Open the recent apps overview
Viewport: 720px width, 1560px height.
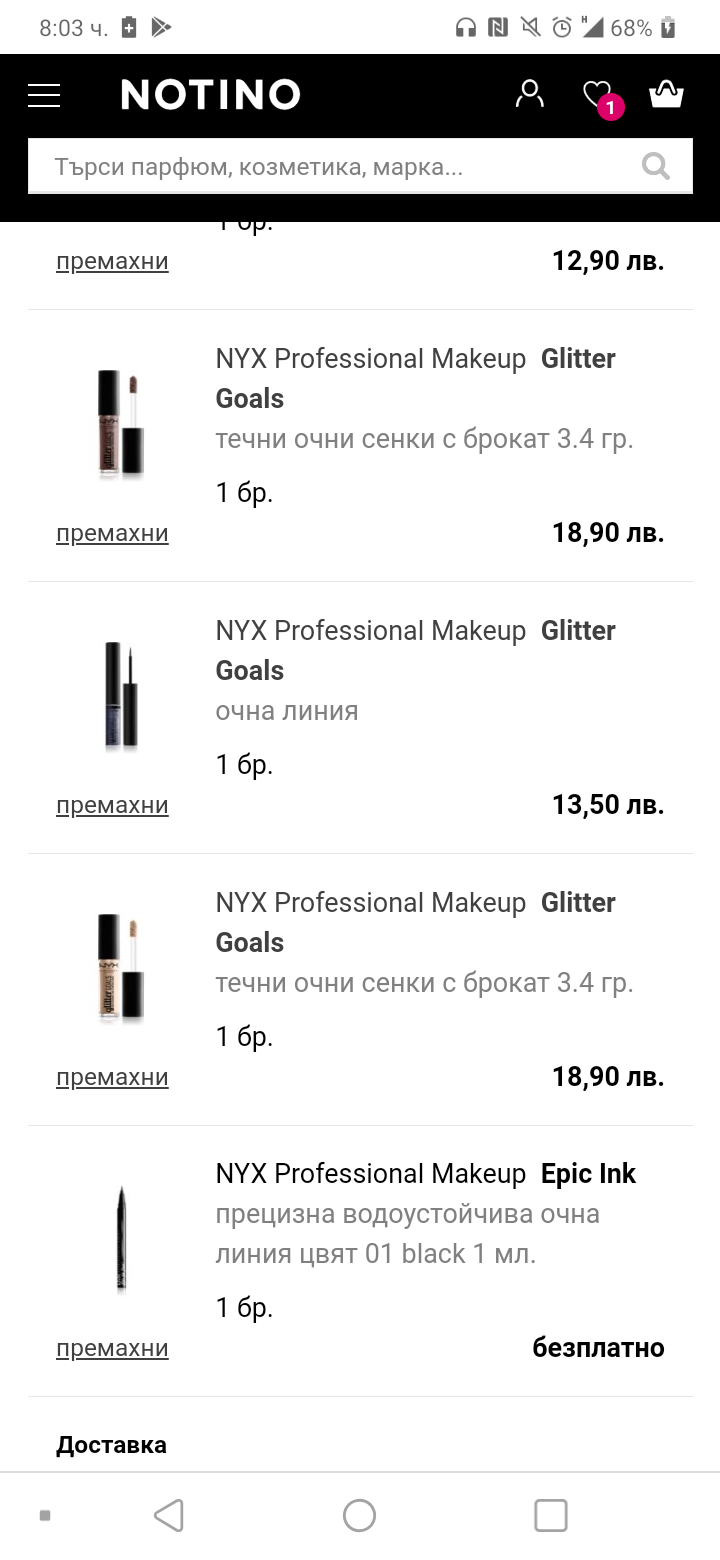pyautogui.click(x=550, y=1516)
